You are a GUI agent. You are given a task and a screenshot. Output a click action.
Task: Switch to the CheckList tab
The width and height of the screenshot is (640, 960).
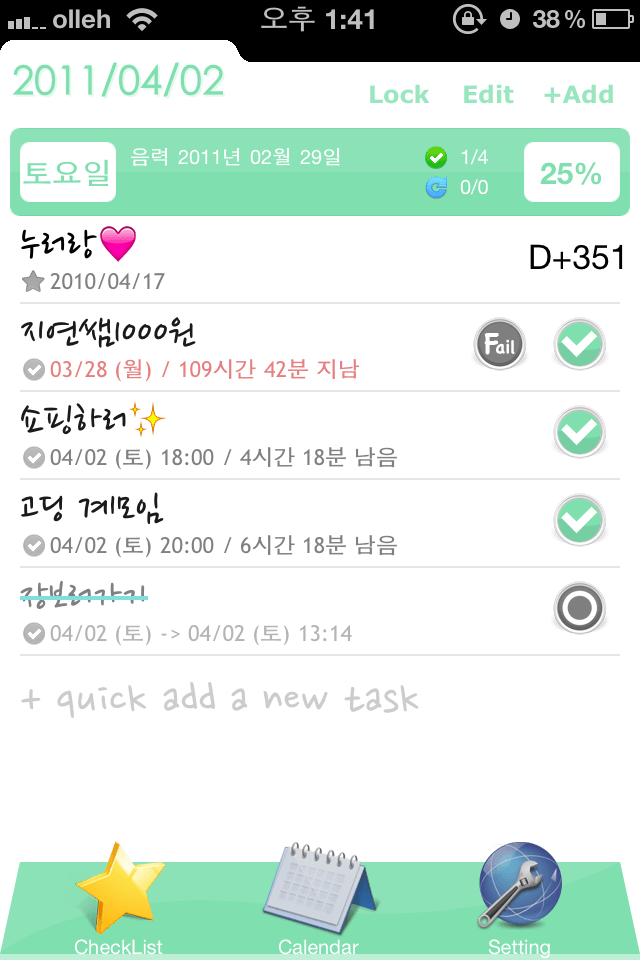118,900
